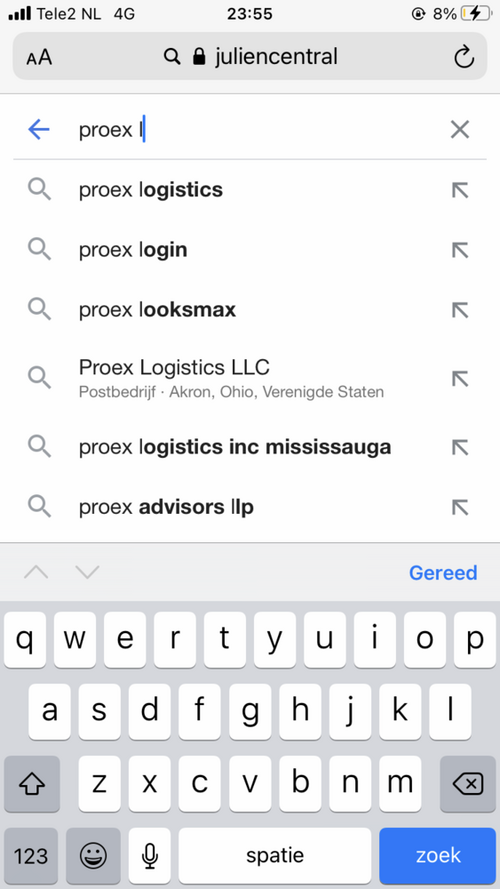Screen dimensions: 500x889
Task: Open the AA text size menu
Action: point(39,57)
